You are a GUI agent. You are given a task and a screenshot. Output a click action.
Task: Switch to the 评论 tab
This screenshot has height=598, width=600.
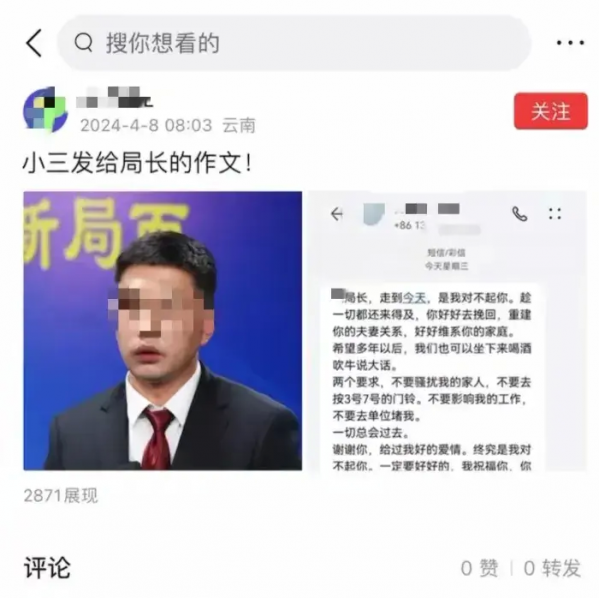(x=47, y=568)
